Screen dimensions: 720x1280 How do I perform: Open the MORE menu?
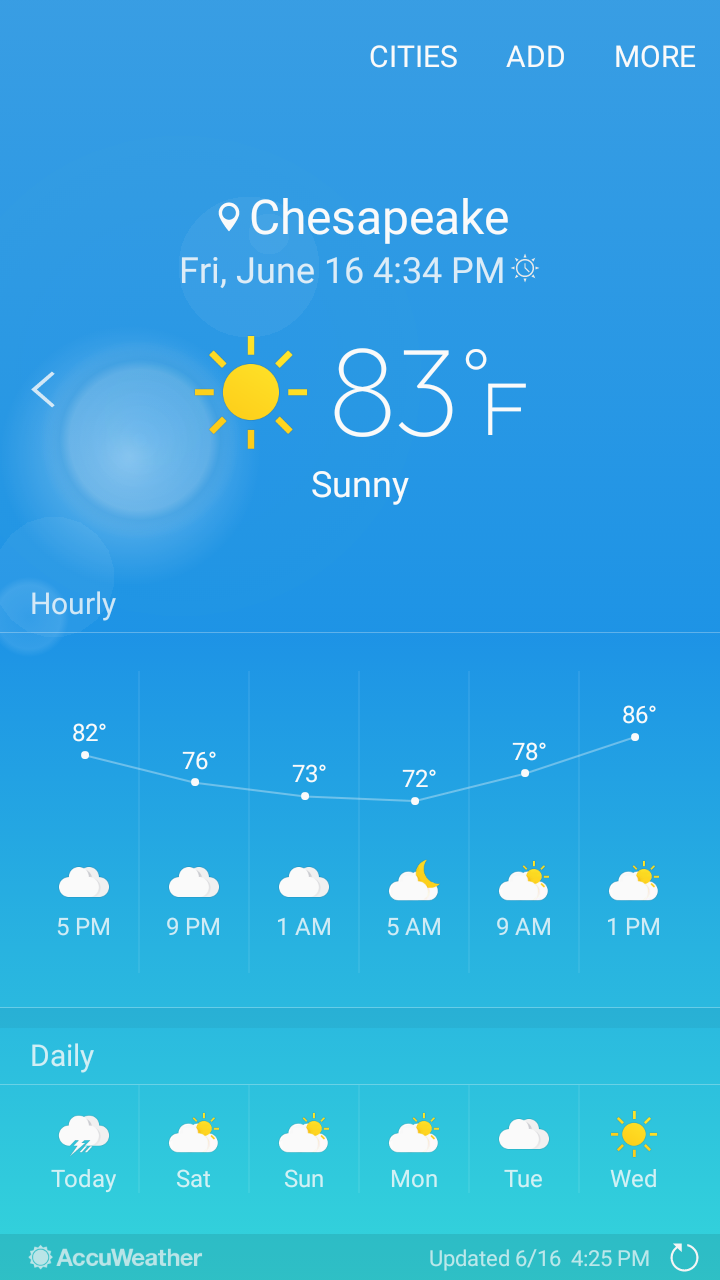[655, 57]
